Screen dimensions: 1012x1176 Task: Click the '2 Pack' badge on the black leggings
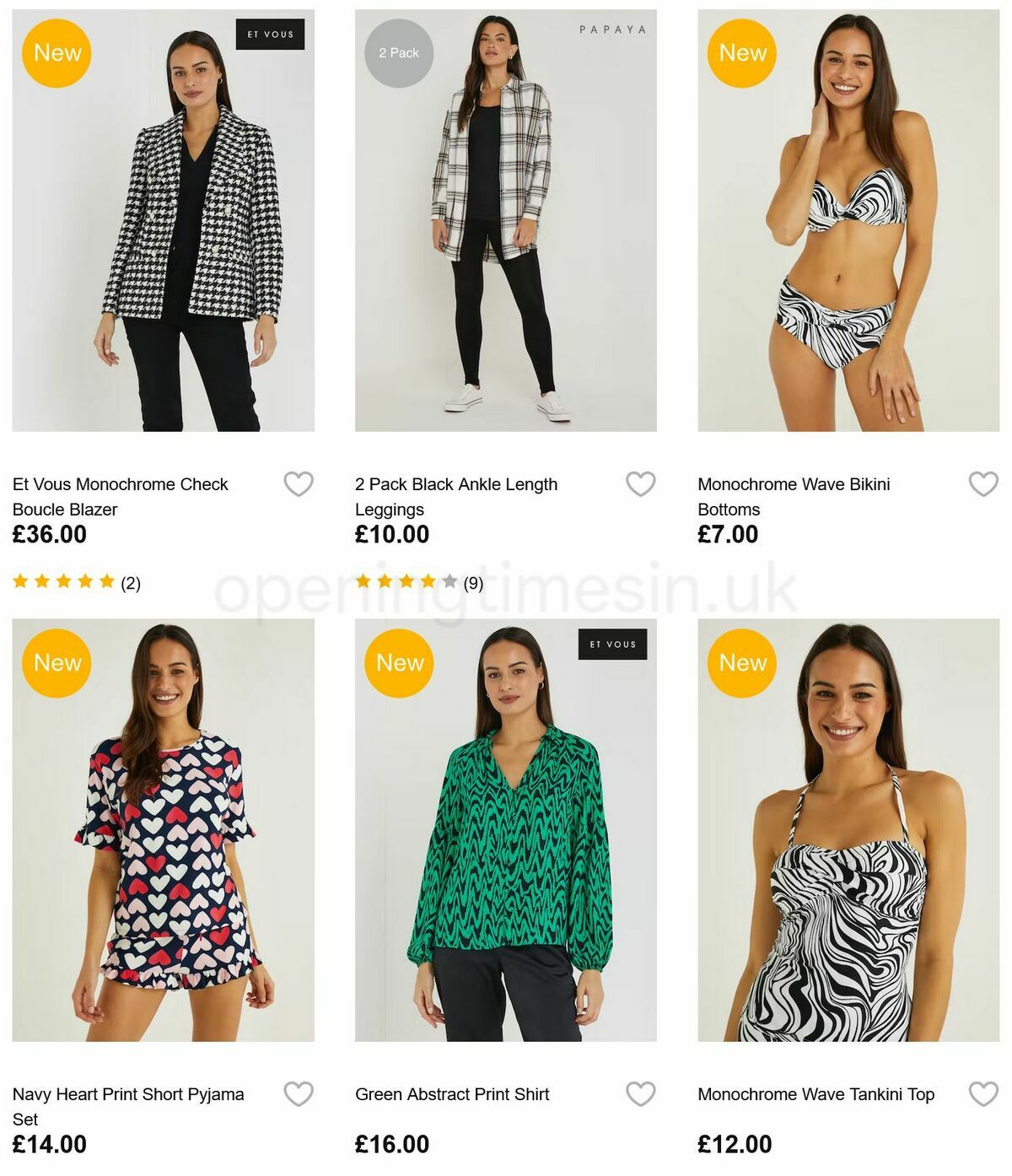[x=398, y=52]
